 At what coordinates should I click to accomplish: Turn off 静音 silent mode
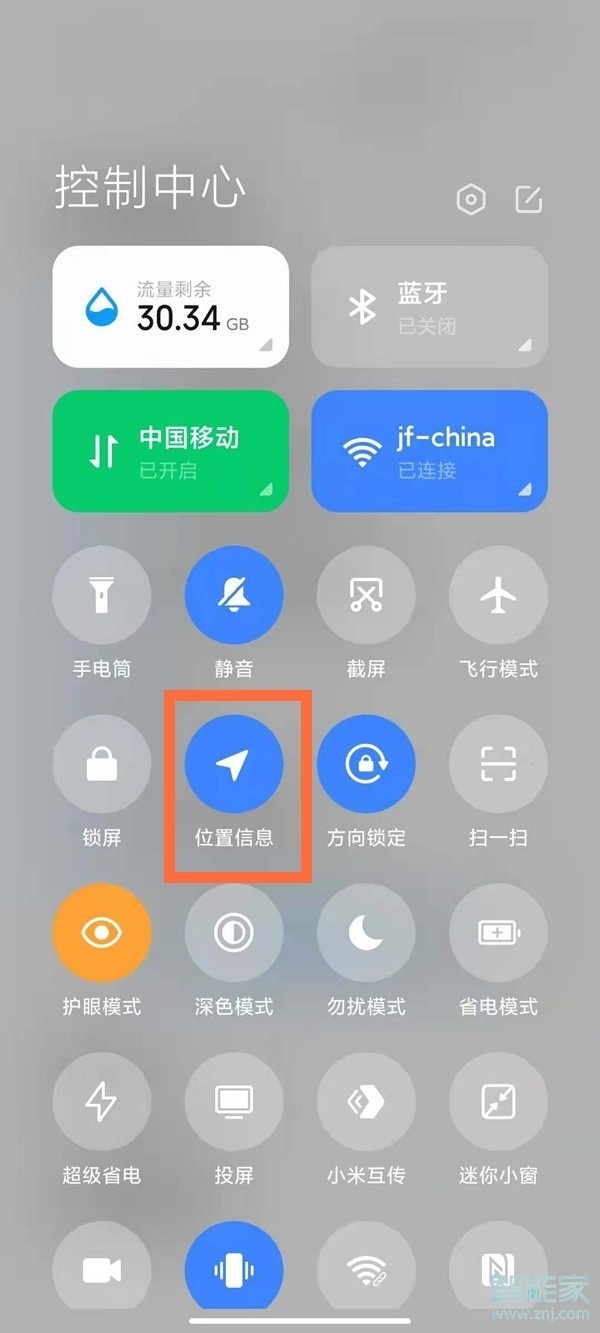tap(234, 595)
